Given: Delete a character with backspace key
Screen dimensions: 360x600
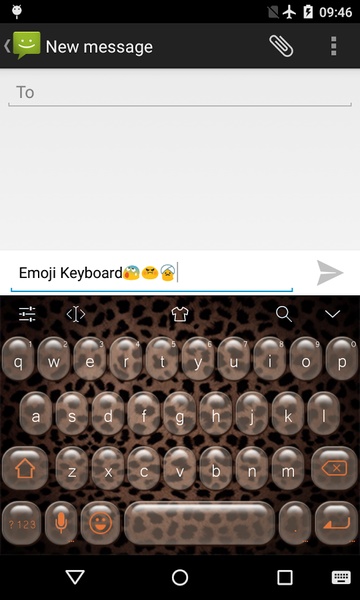Looking at the screenshot, I should pyautogui.click(x=334, y=468).
